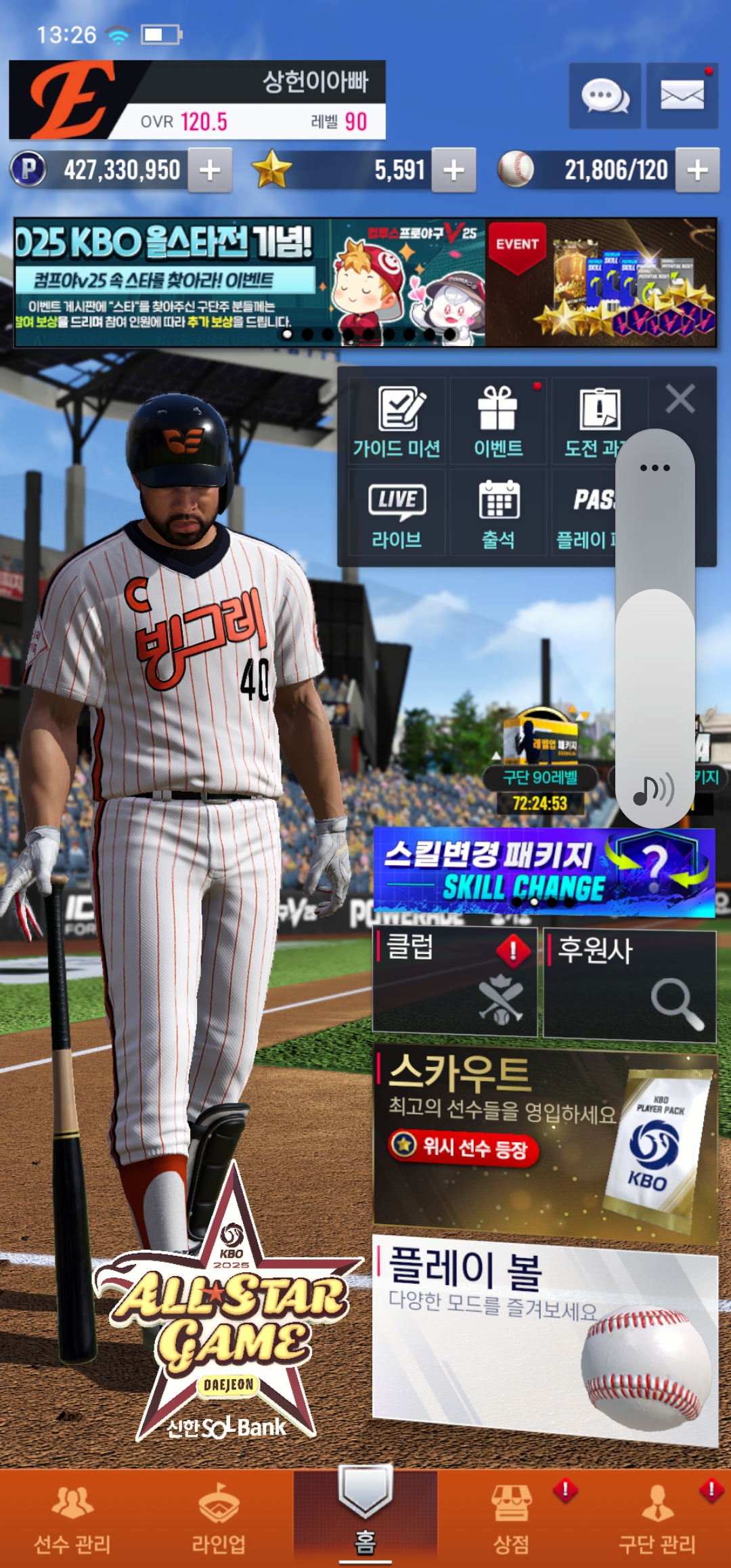Open the 스킬변경 패키지 banner
This screenshot has width=731, height=1568.
[x=544, y=873]
